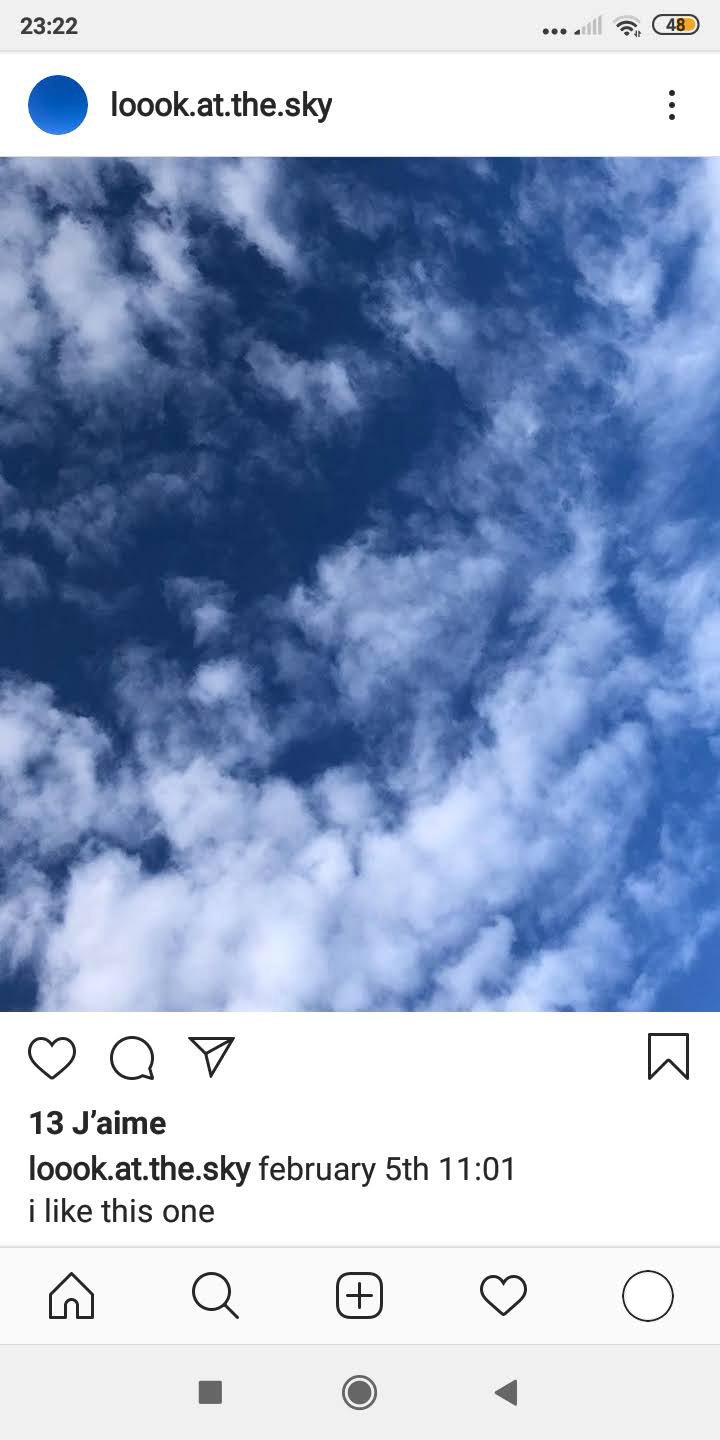This screenshot has height=1440, width=720.
Task: Open loook.at.the.sky profile avatar
Action: (x=58, y=105)
